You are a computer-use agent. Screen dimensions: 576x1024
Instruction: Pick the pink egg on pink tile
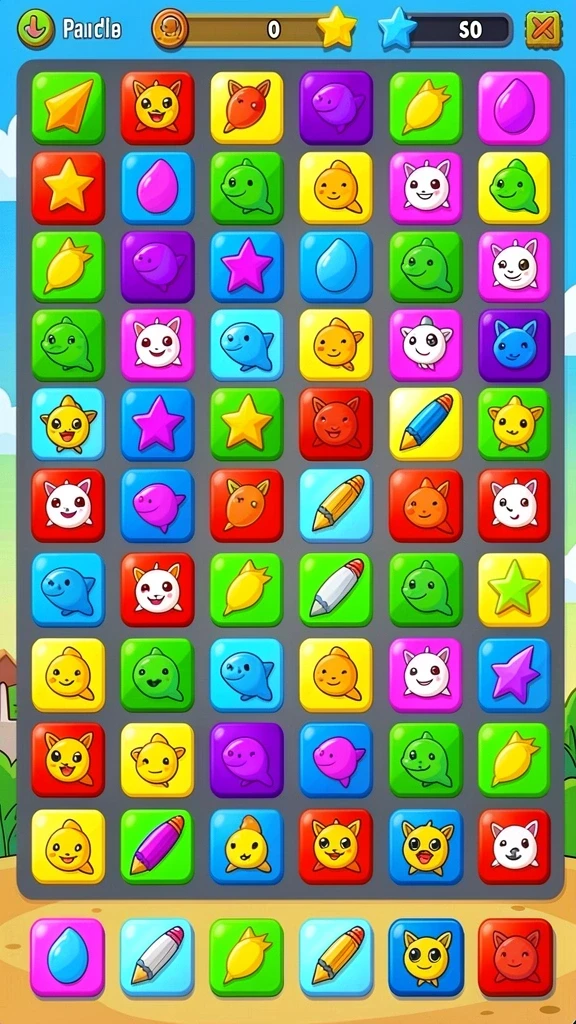pyautogui.click(x=515, y=107)
